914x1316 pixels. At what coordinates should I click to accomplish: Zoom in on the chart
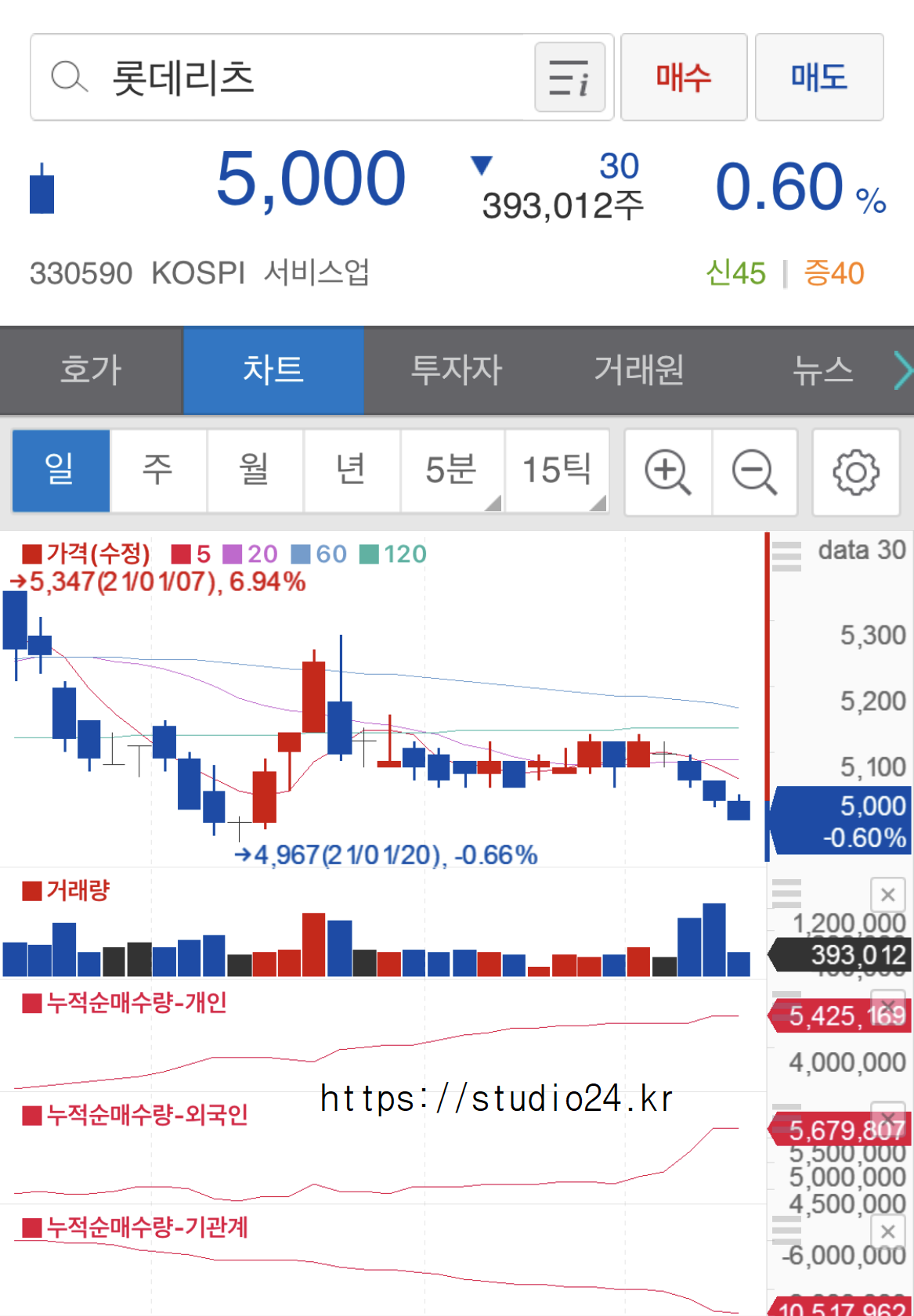coord(668,472)
